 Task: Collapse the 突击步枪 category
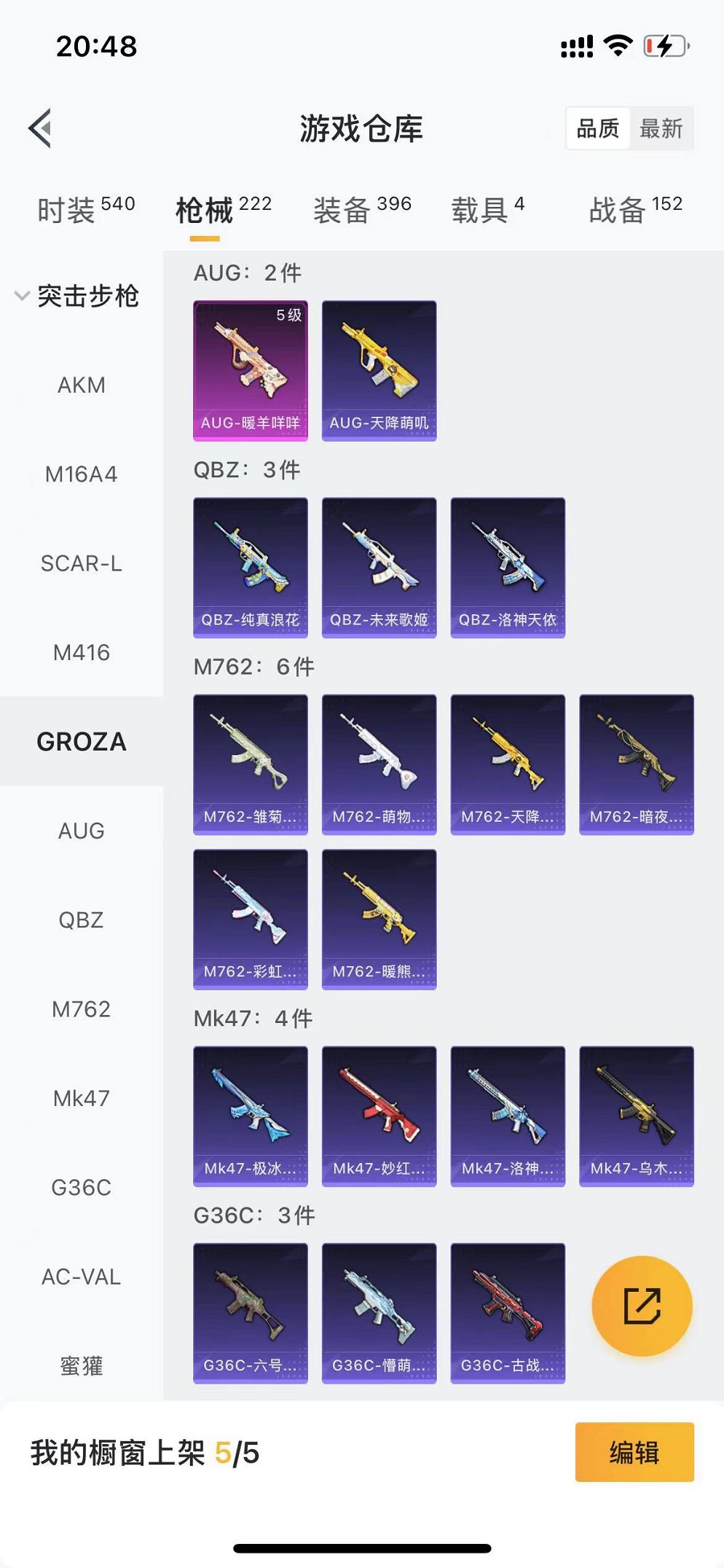77,296
